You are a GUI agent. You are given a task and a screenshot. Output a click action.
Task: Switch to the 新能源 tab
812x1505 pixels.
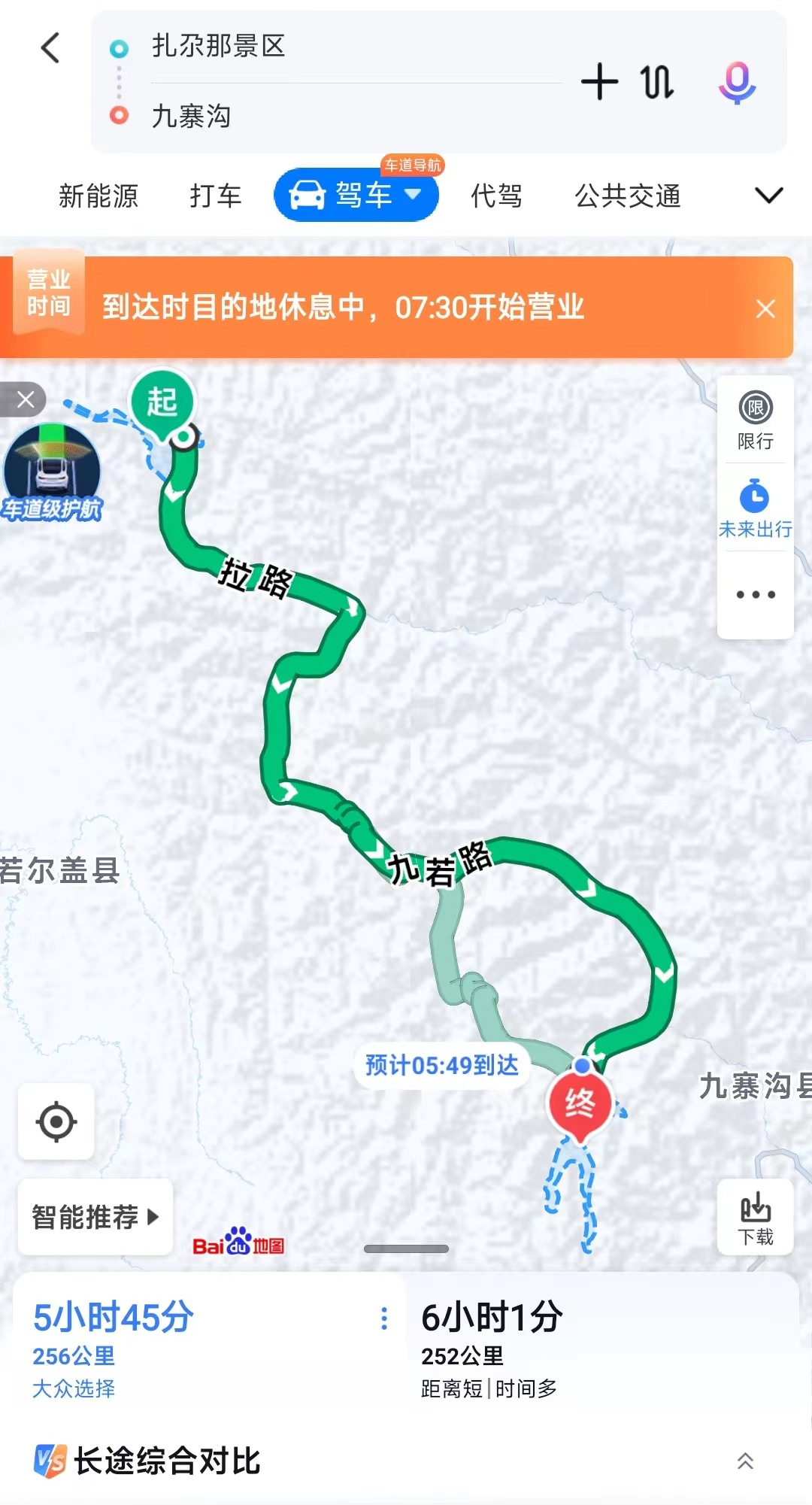tap(98, 196)
